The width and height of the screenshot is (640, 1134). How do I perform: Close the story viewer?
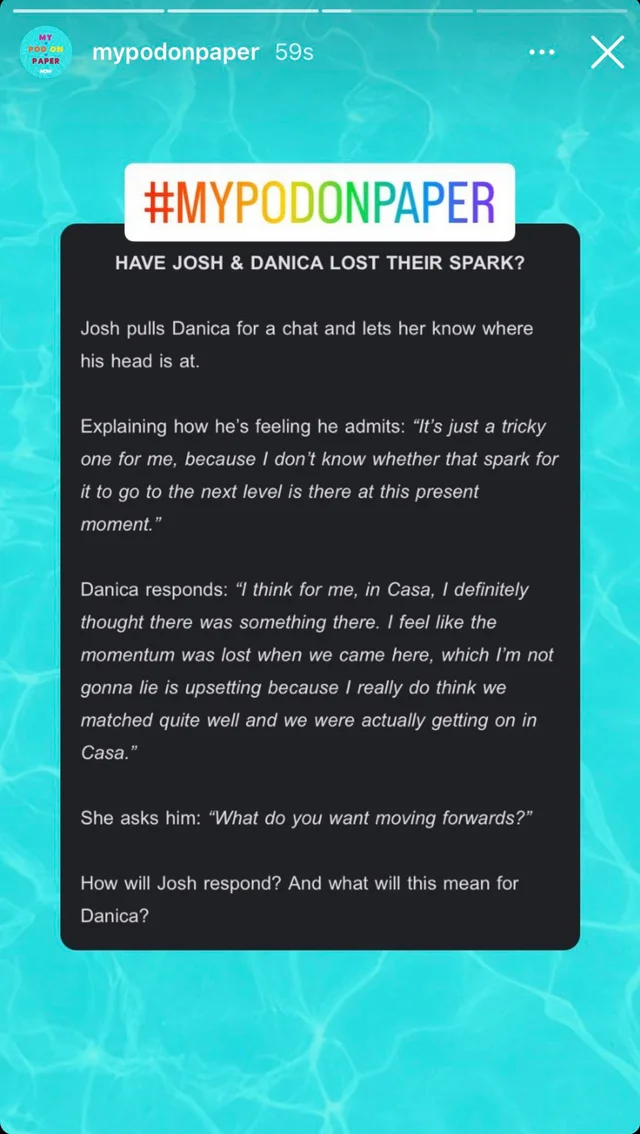coord(607,52)
